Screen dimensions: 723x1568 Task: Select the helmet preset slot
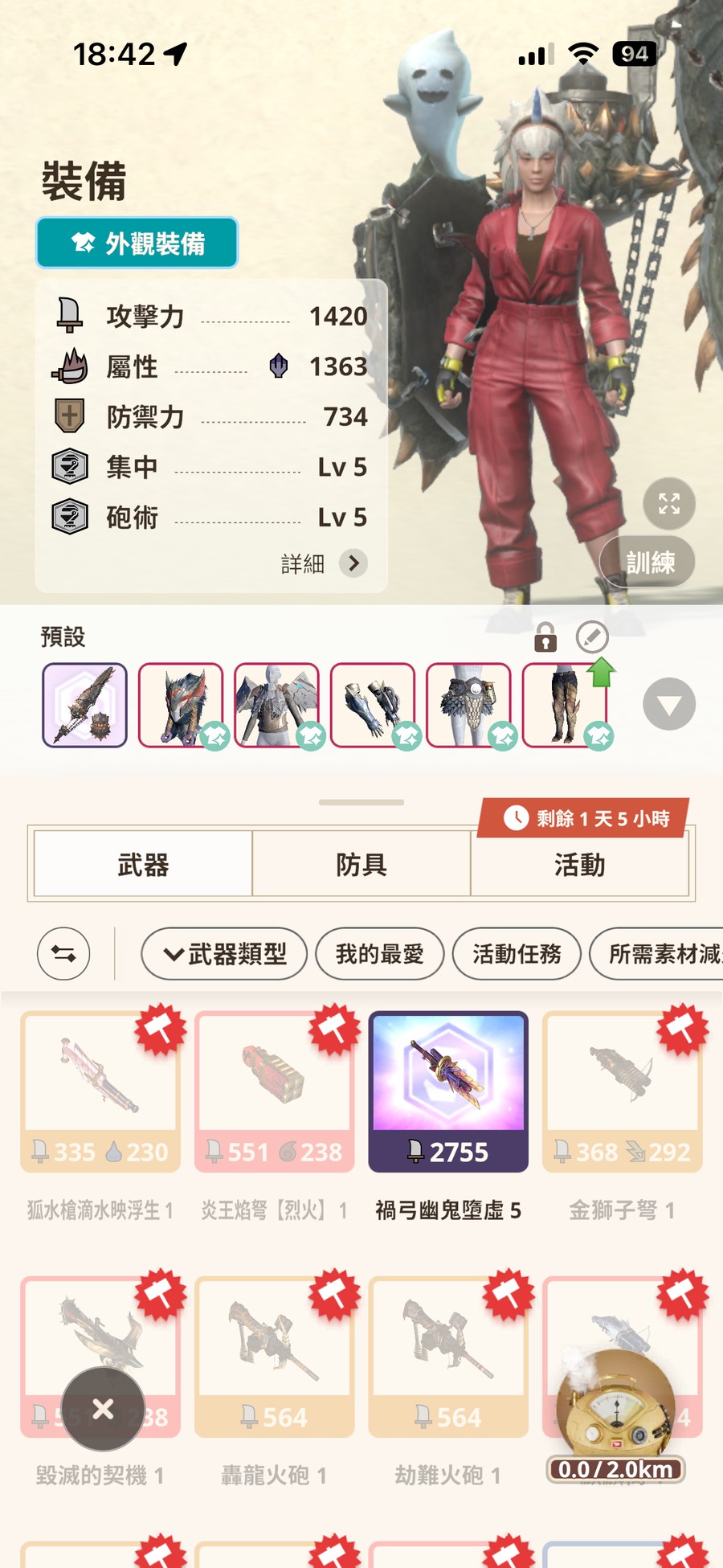pyautogui.click(x=181, y=705)
